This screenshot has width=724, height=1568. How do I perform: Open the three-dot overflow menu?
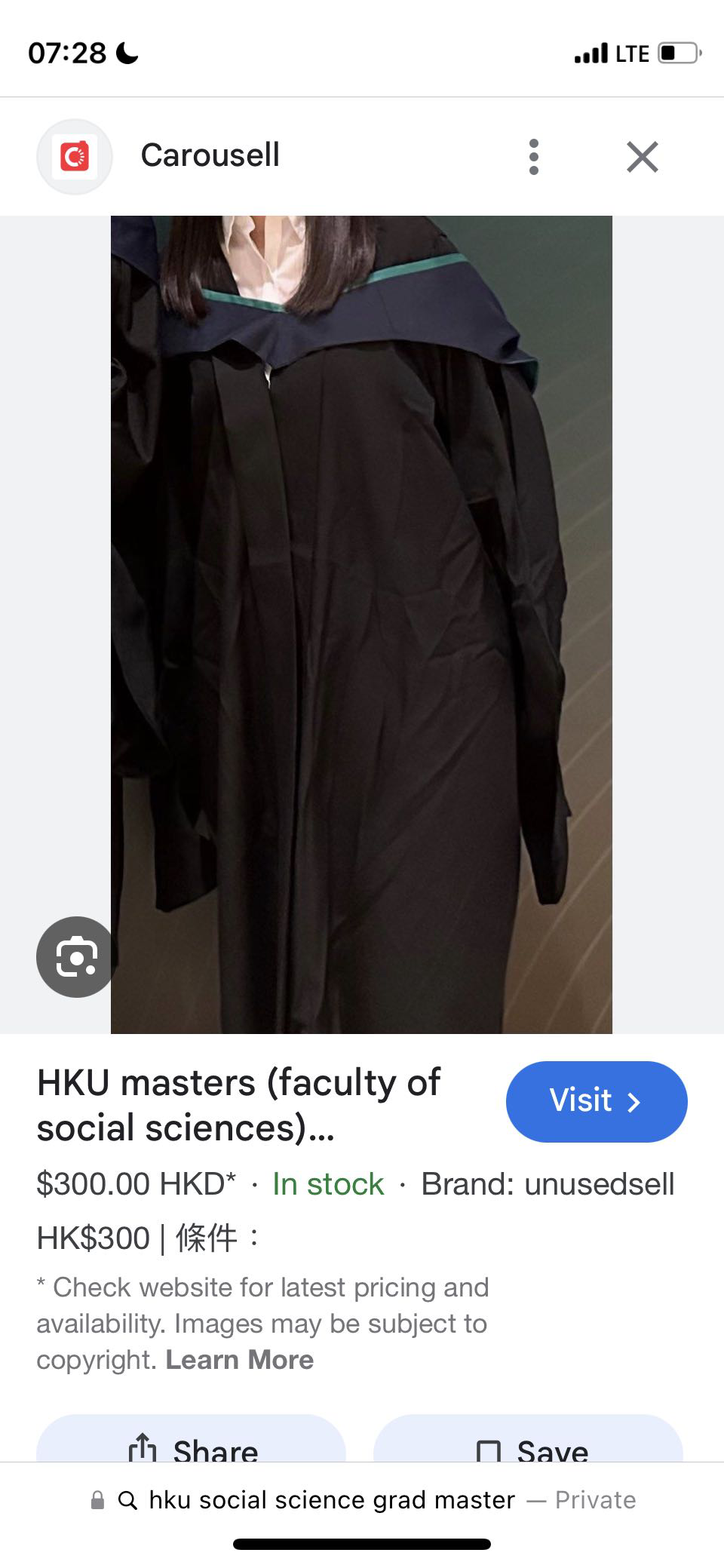click(535, 156)
